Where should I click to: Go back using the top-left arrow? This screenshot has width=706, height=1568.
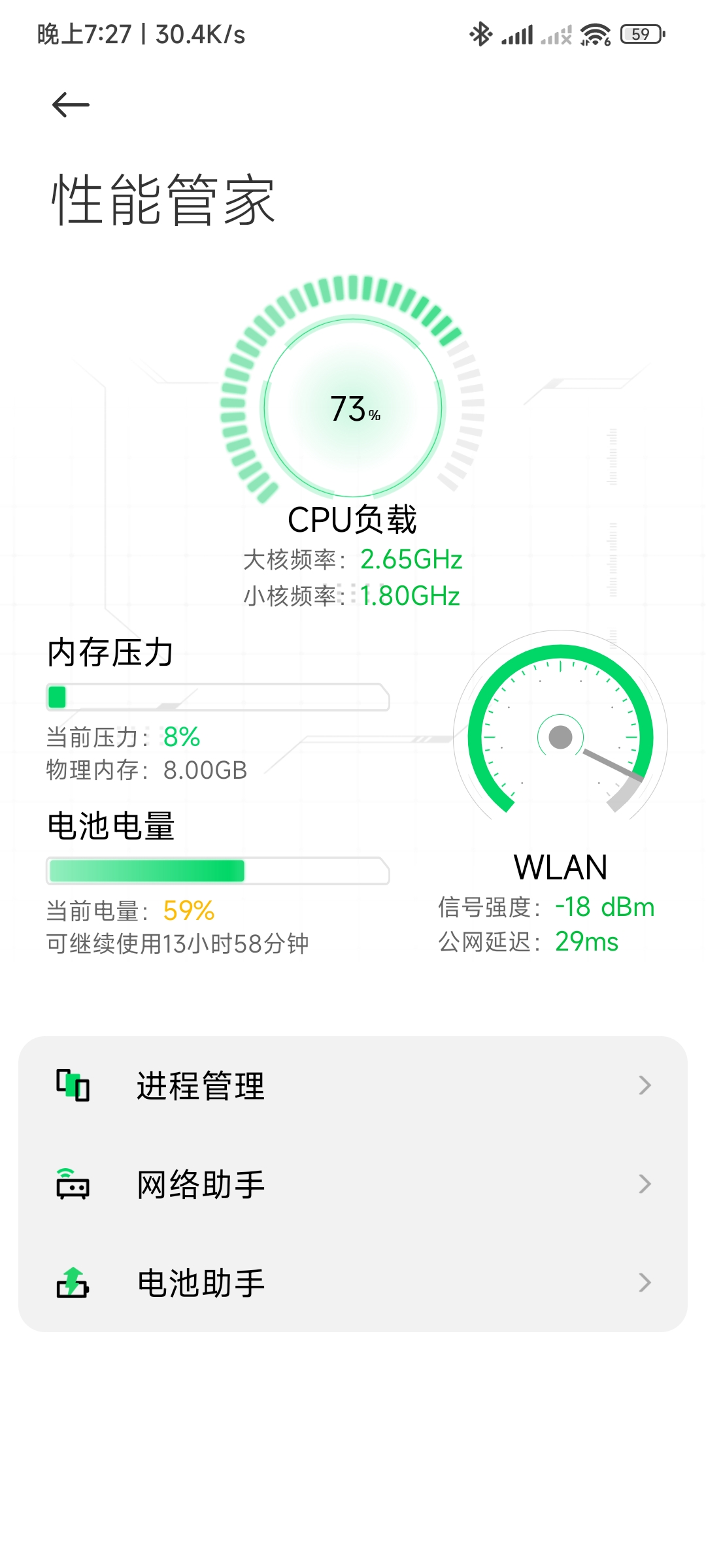pos(71,105)
